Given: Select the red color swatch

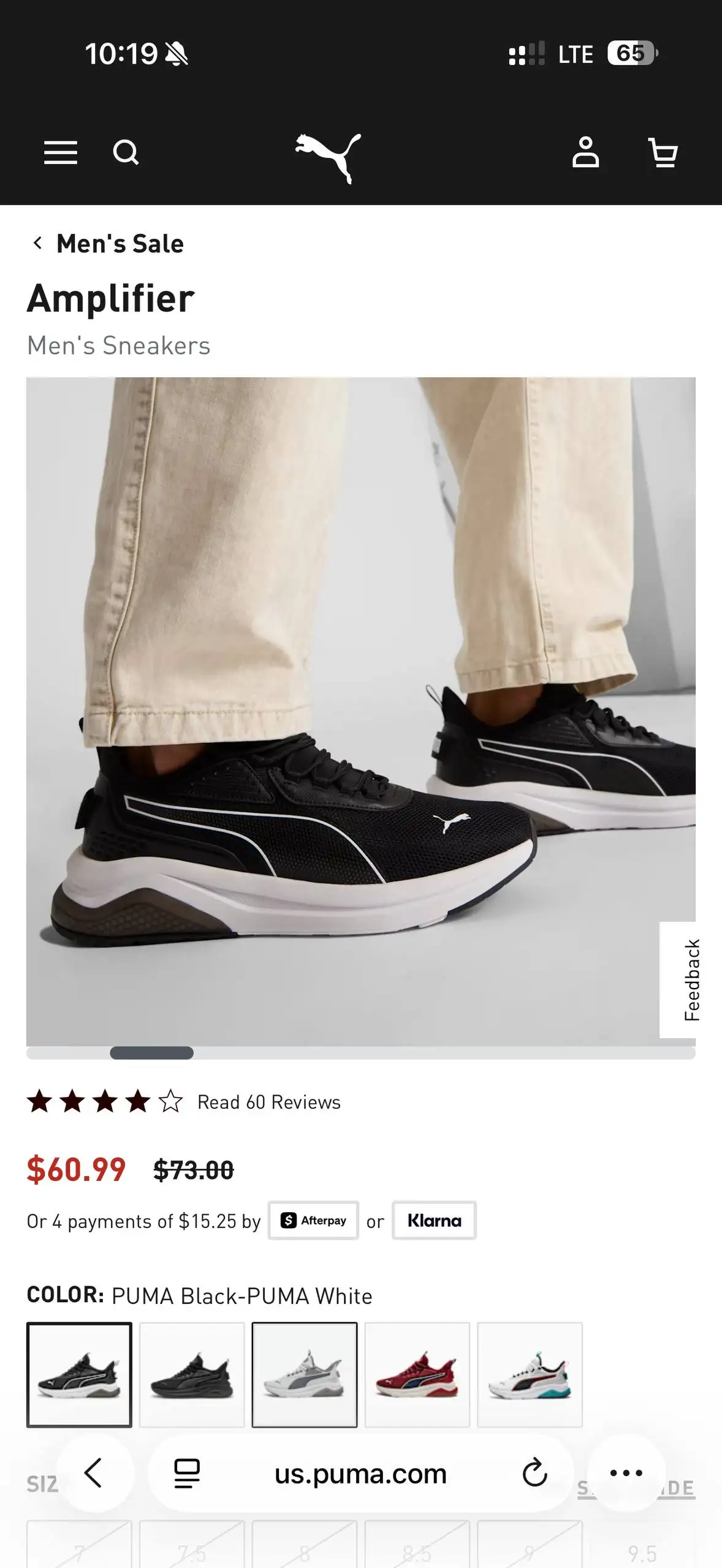Looking at the screenshot, I should point(417,1375).
